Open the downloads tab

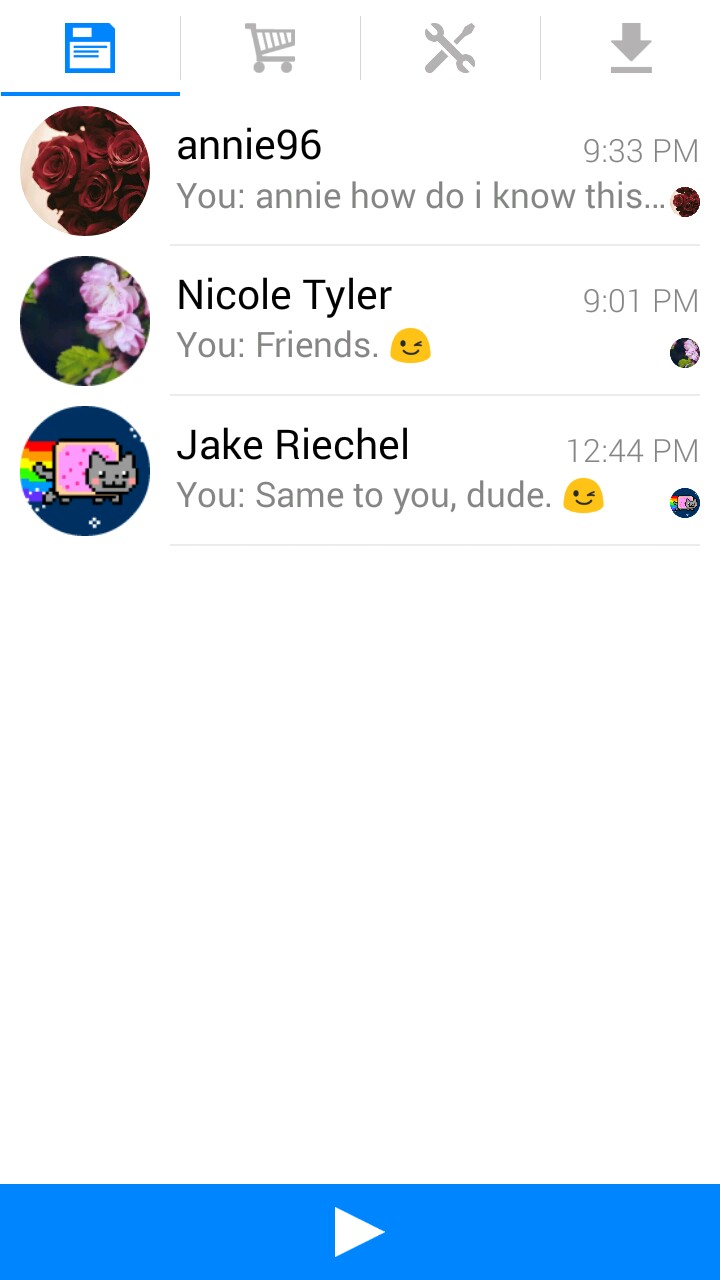[630, 48]
